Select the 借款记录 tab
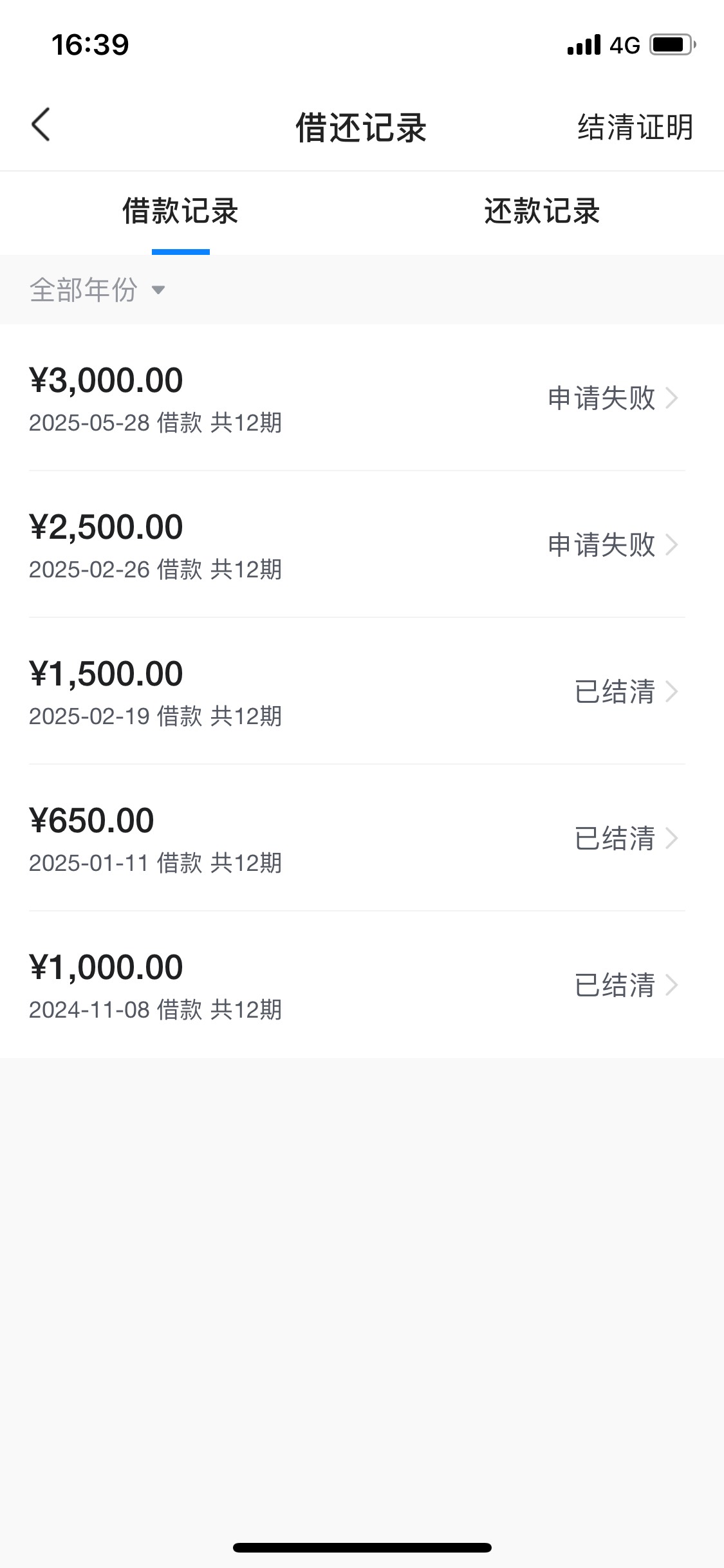 [181, 211]
